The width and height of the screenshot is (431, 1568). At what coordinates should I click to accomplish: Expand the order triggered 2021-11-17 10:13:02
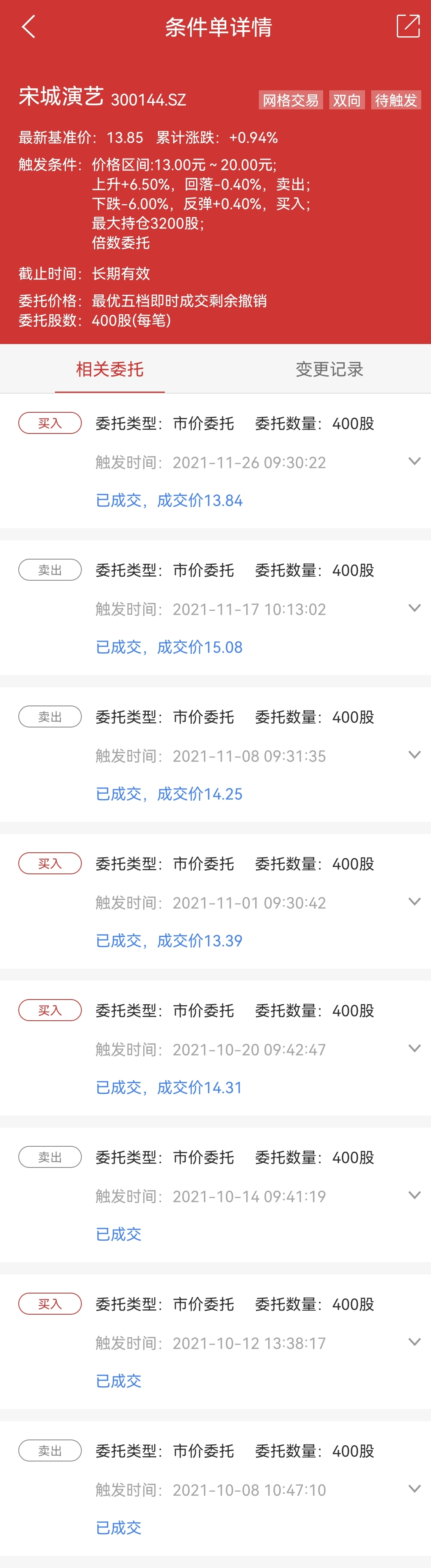(x=414, y=608)
